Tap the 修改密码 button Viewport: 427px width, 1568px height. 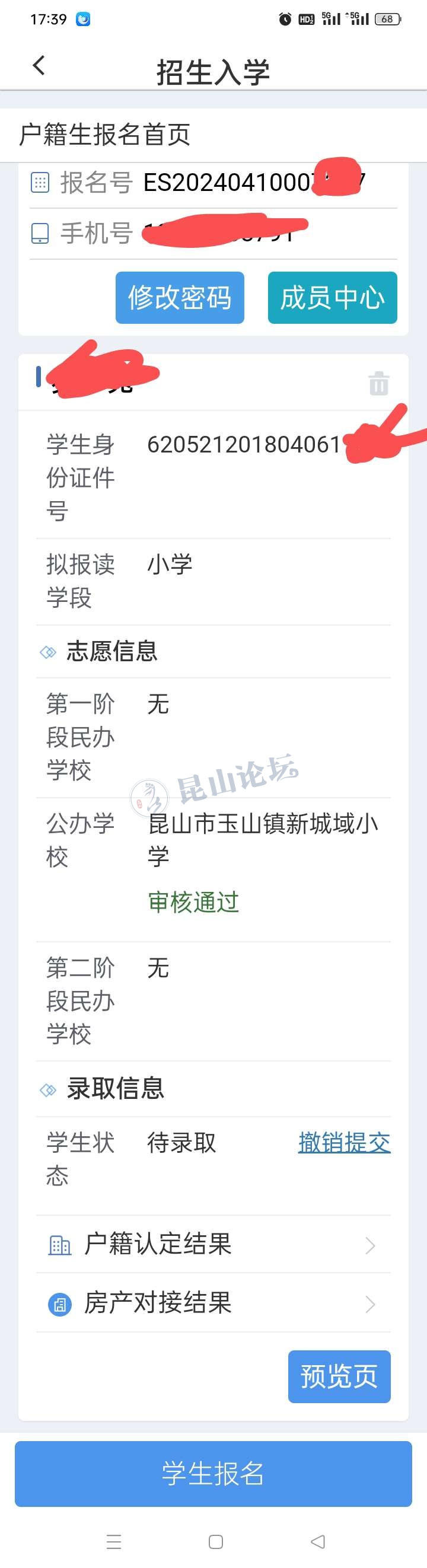[180, 298]
